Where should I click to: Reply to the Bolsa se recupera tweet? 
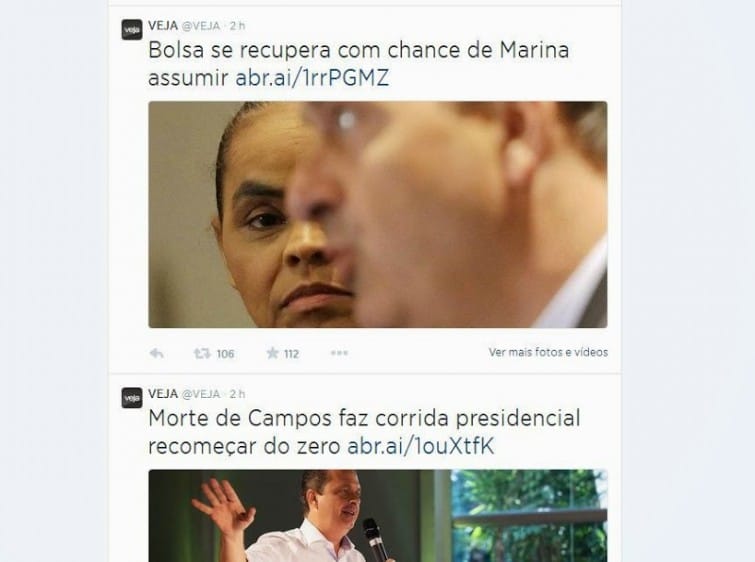click(156, 353)
